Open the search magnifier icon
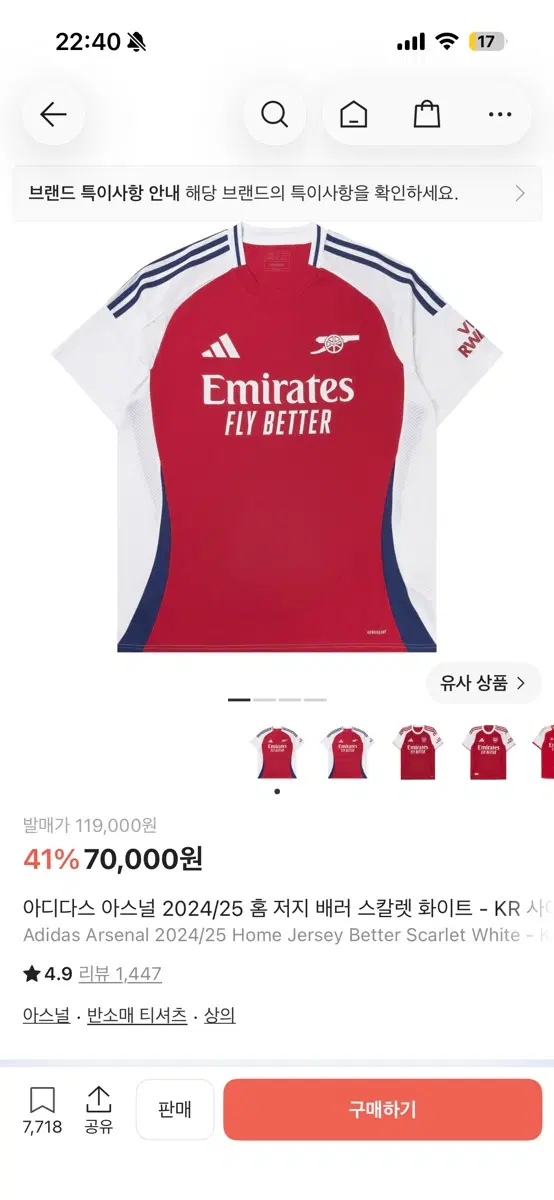 pyautogui.click(x=275, y=115)
